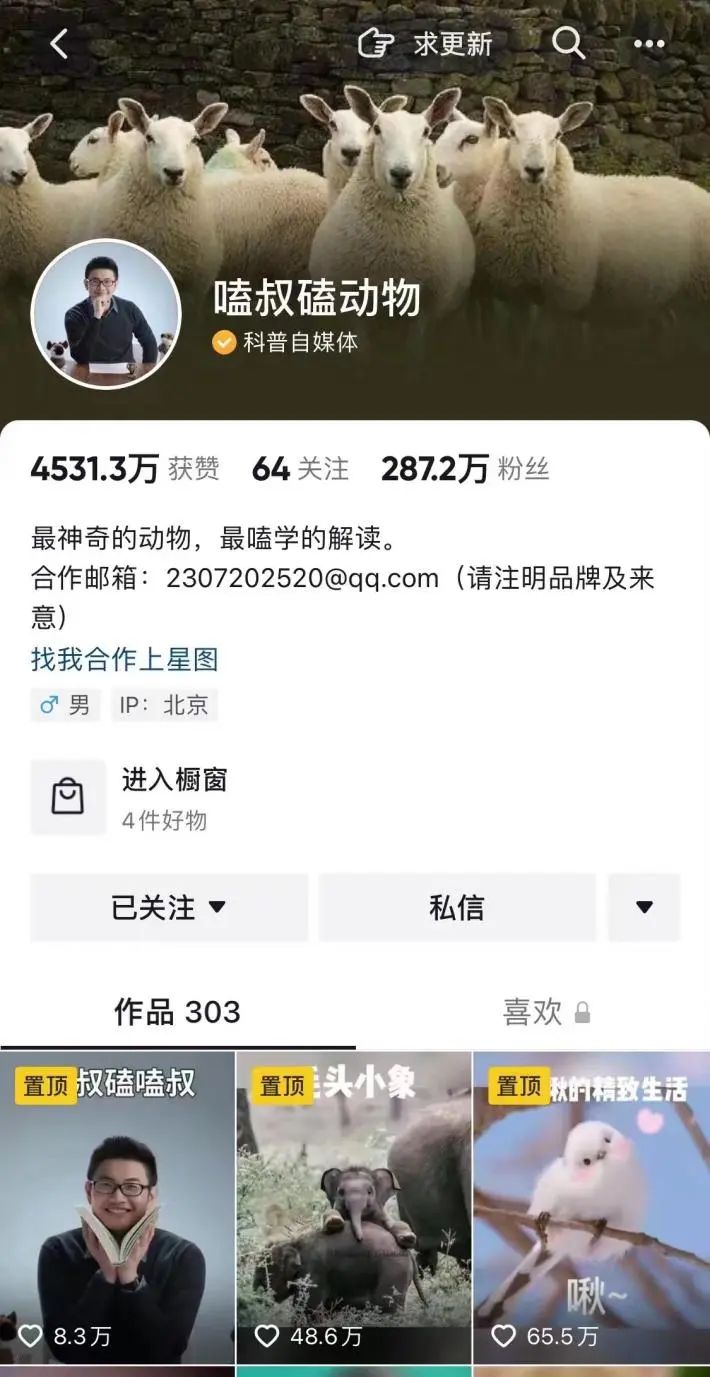Viewport: 710px width, 1377px height.
Task: Open the 找我合作上星图 link
Action: [124, 659]
